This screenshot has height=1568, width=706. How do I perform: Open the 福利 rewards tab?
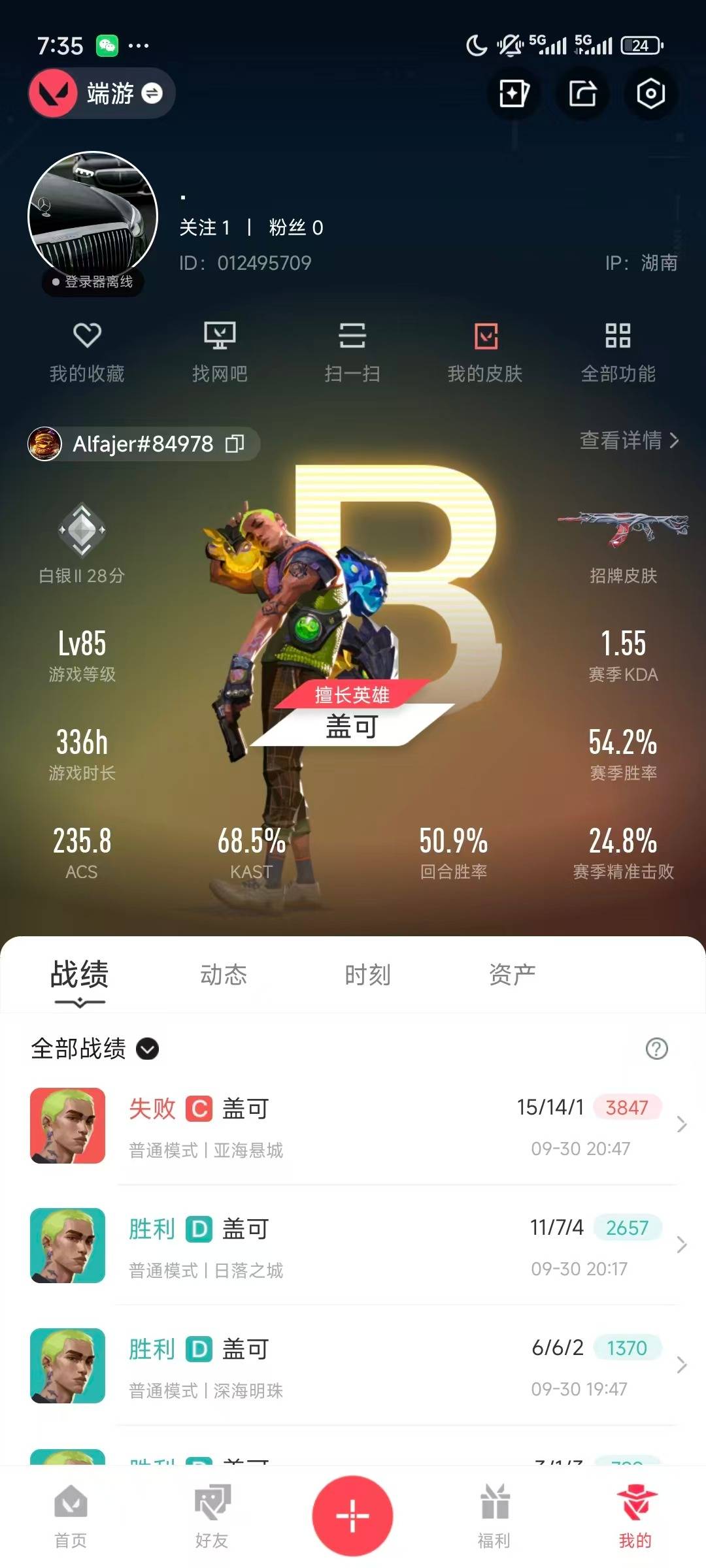494,1515
